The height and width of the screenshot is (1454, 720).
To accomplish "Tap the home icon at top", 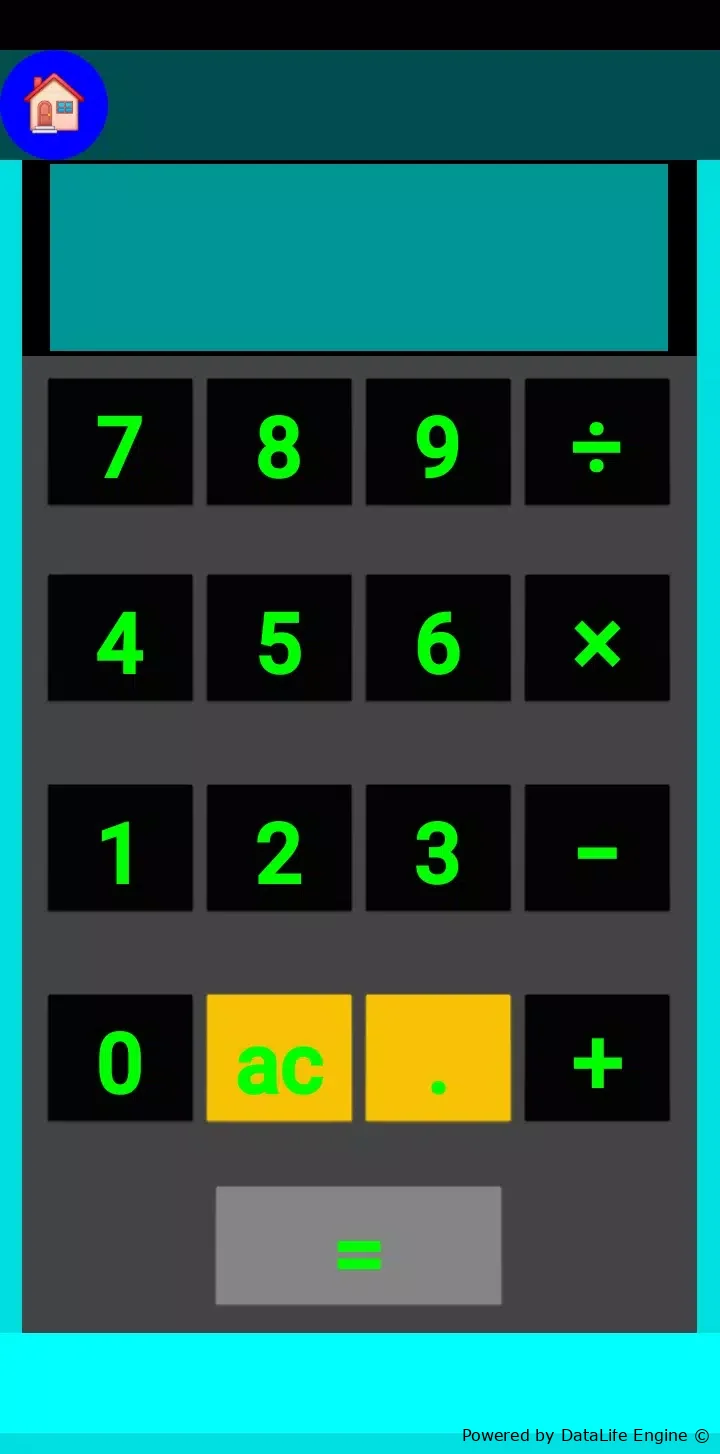I will click(x=54, y=105).
